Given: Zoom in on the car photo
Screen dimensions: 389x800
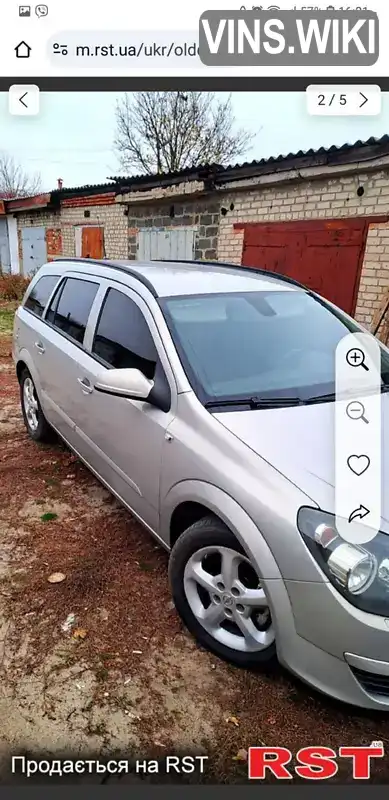Looking at the screenshot, I should [357, 360].
